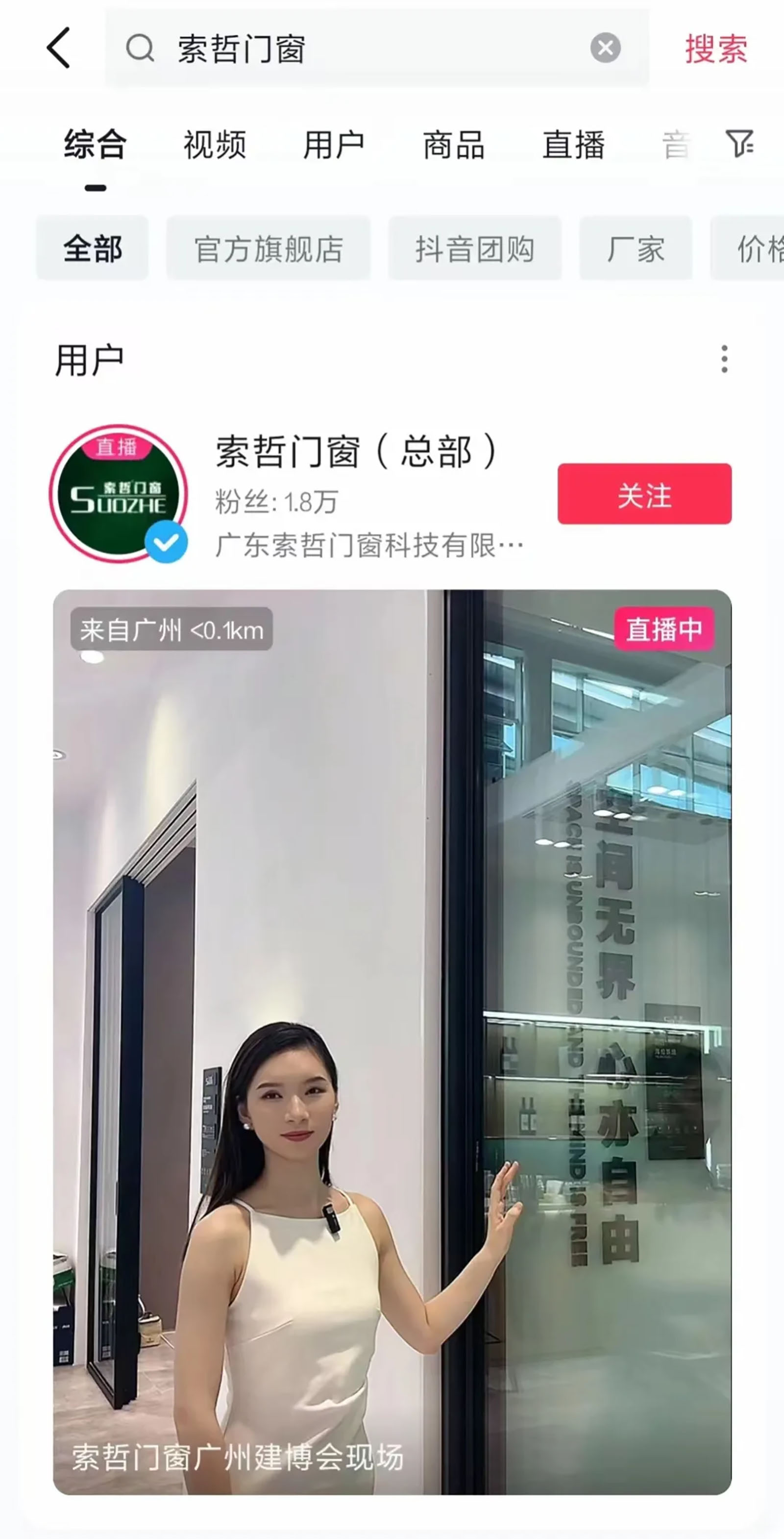
Task: Follow 索哲门窗（总部）with 关注
Action: click(x=644, y=494)
